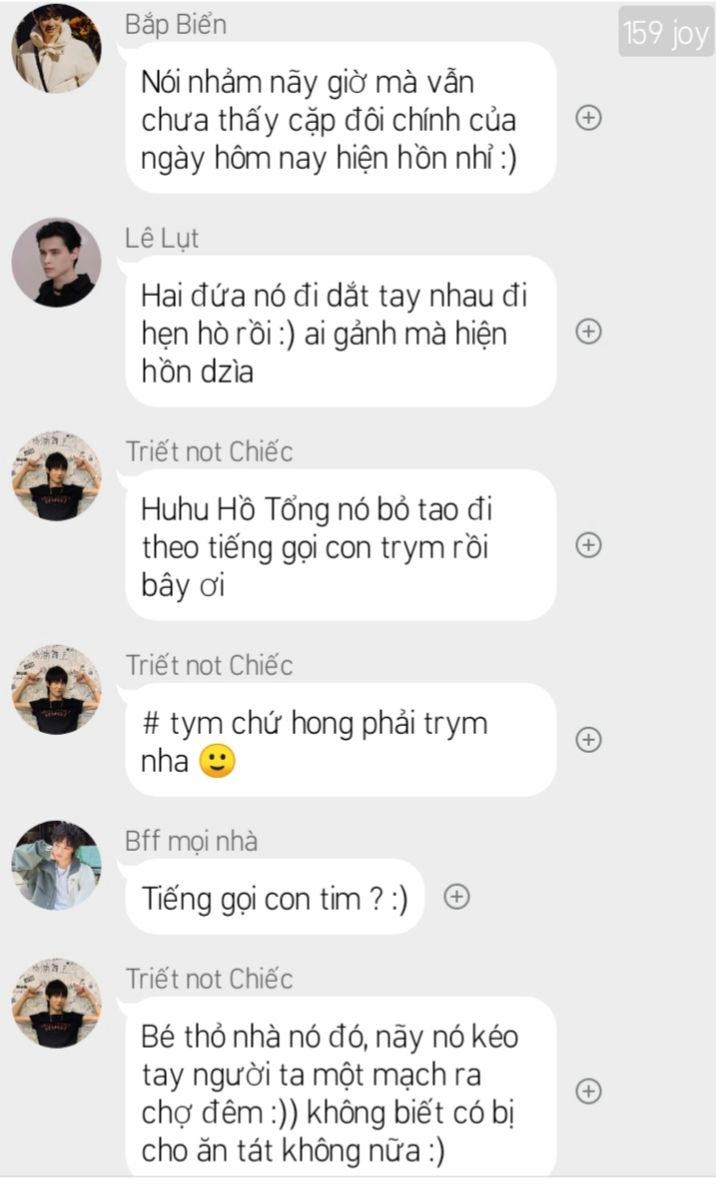The height and width of the screenshot is (1184, 716).
Task: Tap the plus icon beside 'Tiếng gọi con tim ?'
Action: 456,896
